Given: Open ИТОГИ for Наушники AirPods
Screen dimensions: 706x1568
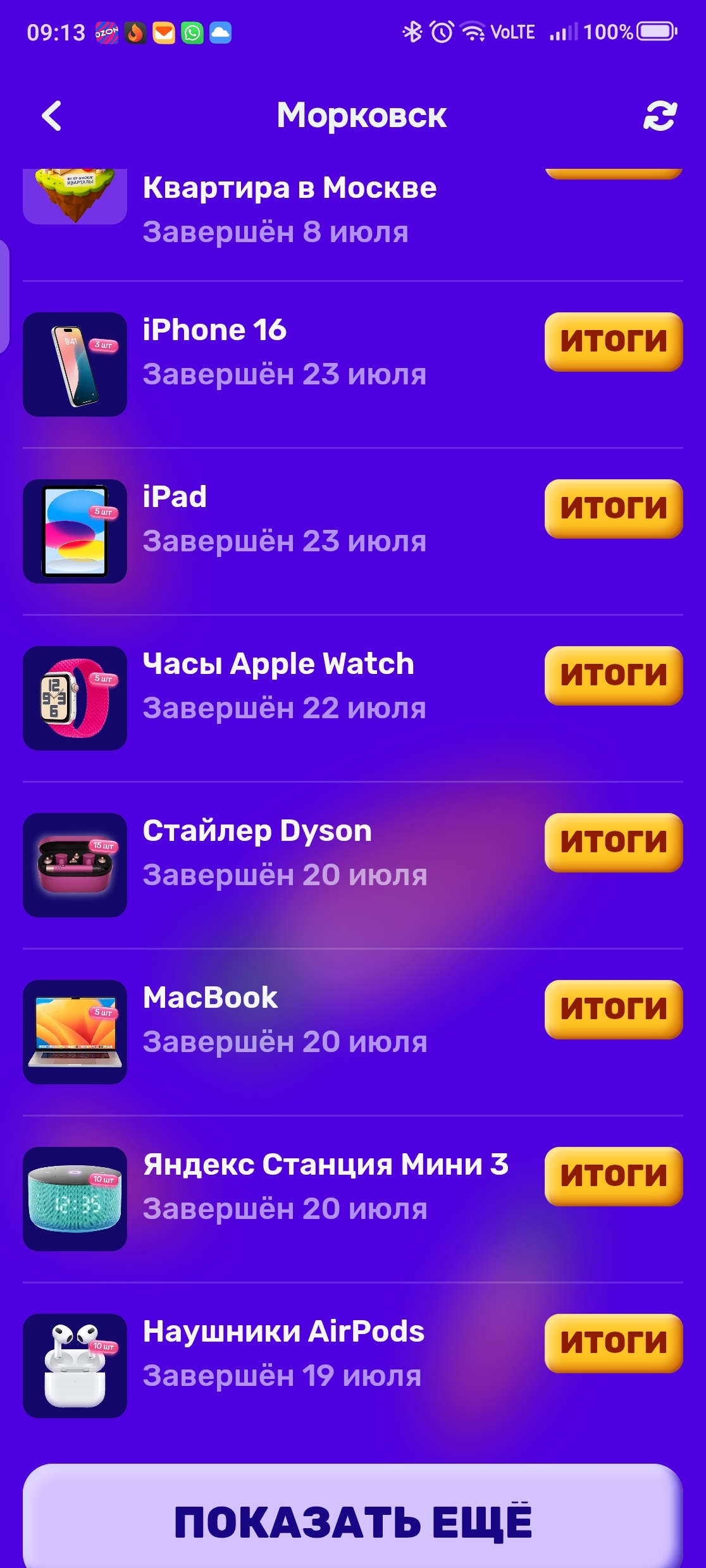Looking at the screenshot, I should (x=614, y=1343).
